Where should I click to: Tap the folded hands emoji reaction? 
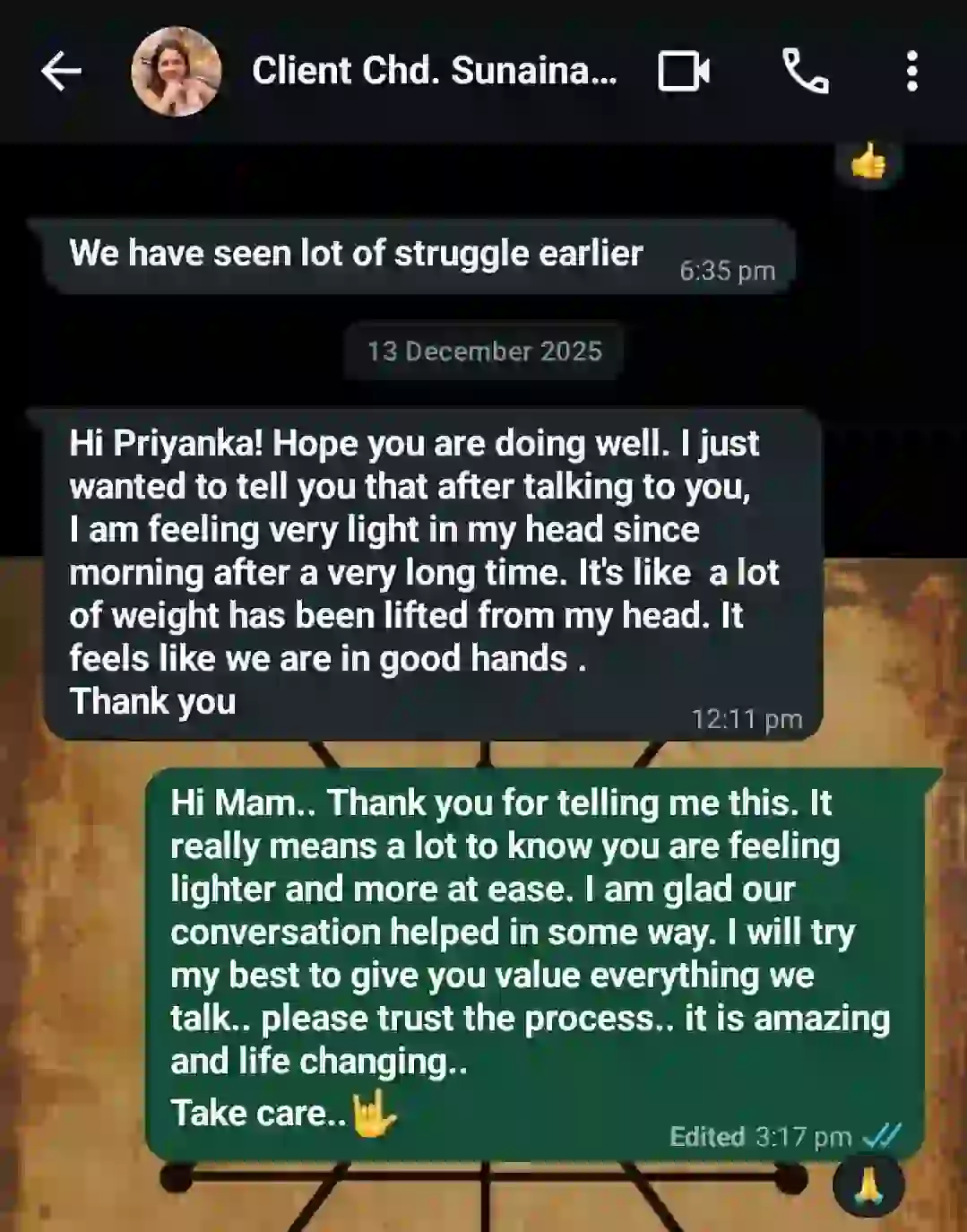[868, 1185]
